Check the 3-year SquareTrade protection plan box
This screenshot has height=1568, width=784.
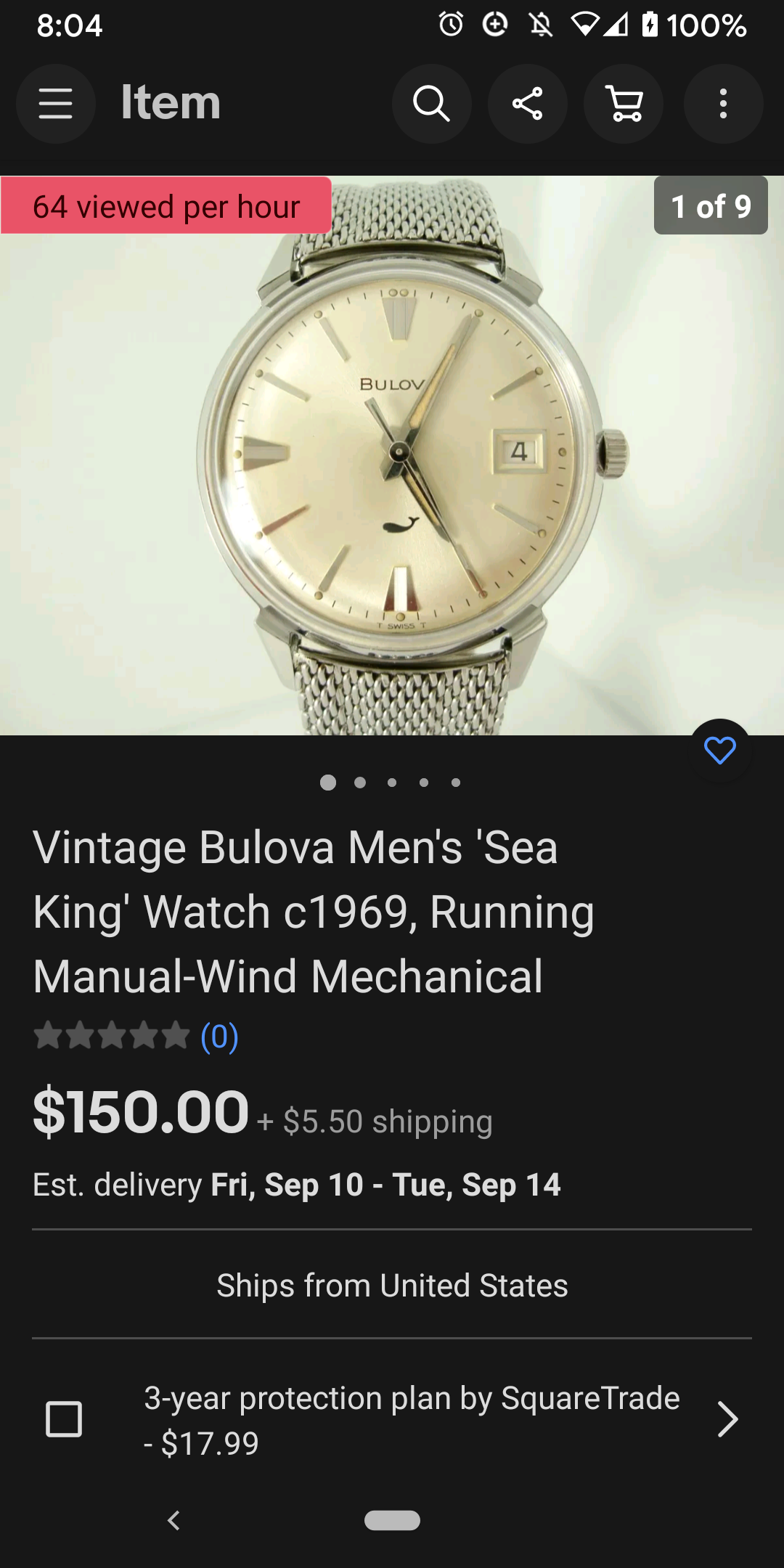coord(64,1419)
